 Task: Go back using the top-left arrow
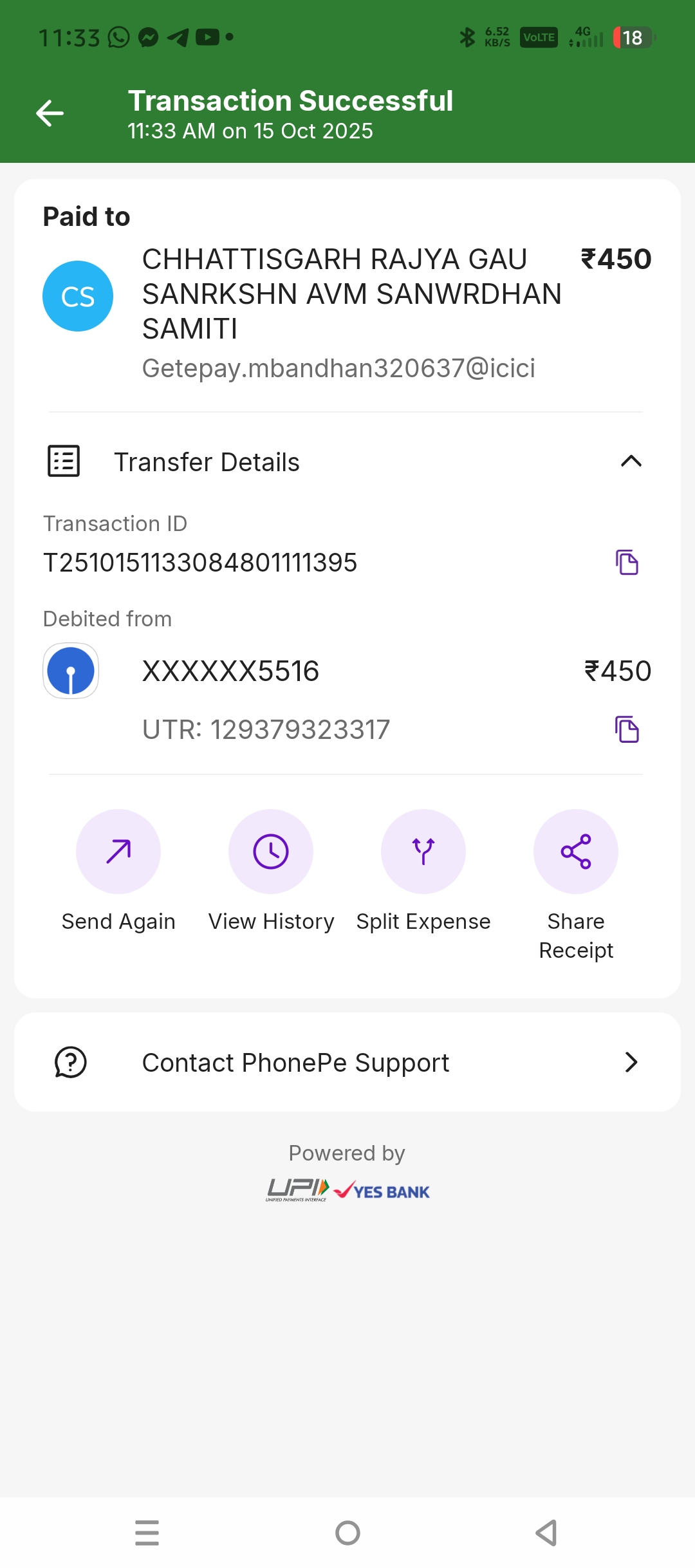click(50, 114)
